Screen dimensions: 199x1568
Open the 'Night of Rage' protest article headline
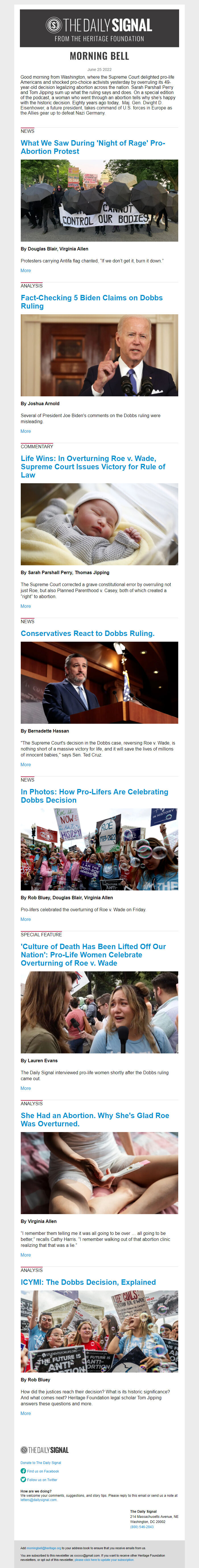point(92,147)
